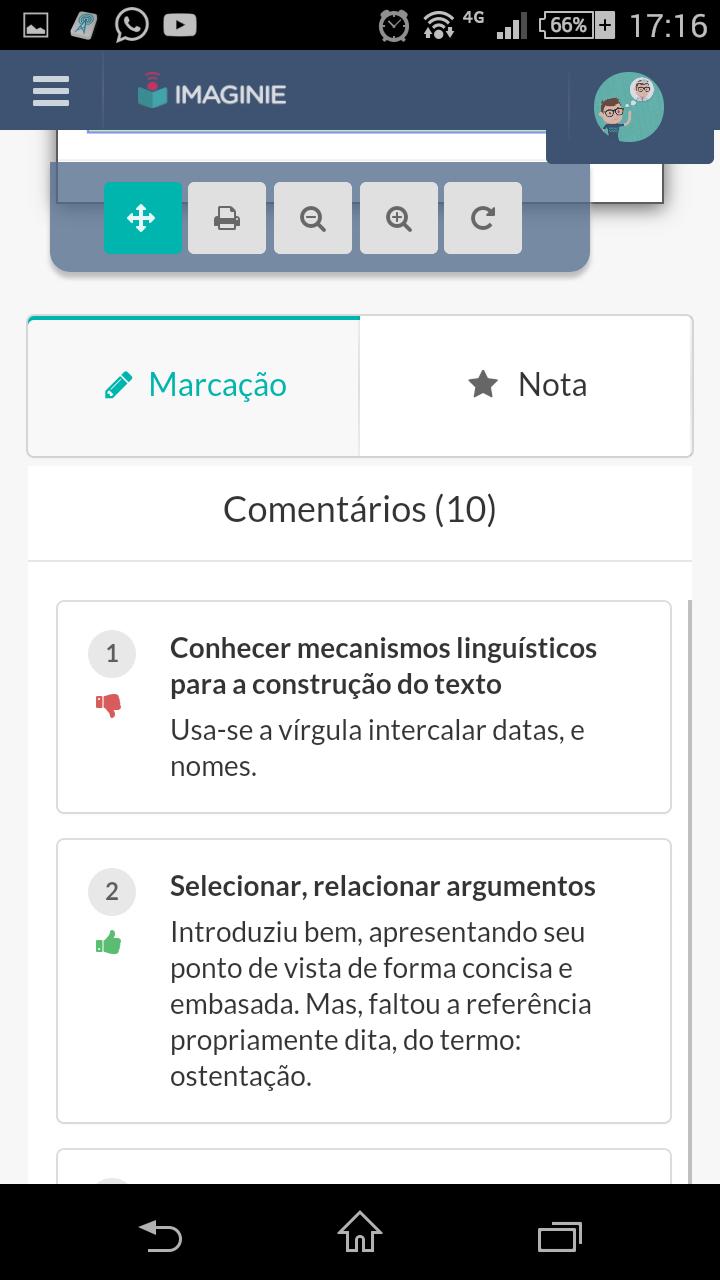Rotate the document view
Viewport: 720px width, 1280px height.
(x=483, y=218)
